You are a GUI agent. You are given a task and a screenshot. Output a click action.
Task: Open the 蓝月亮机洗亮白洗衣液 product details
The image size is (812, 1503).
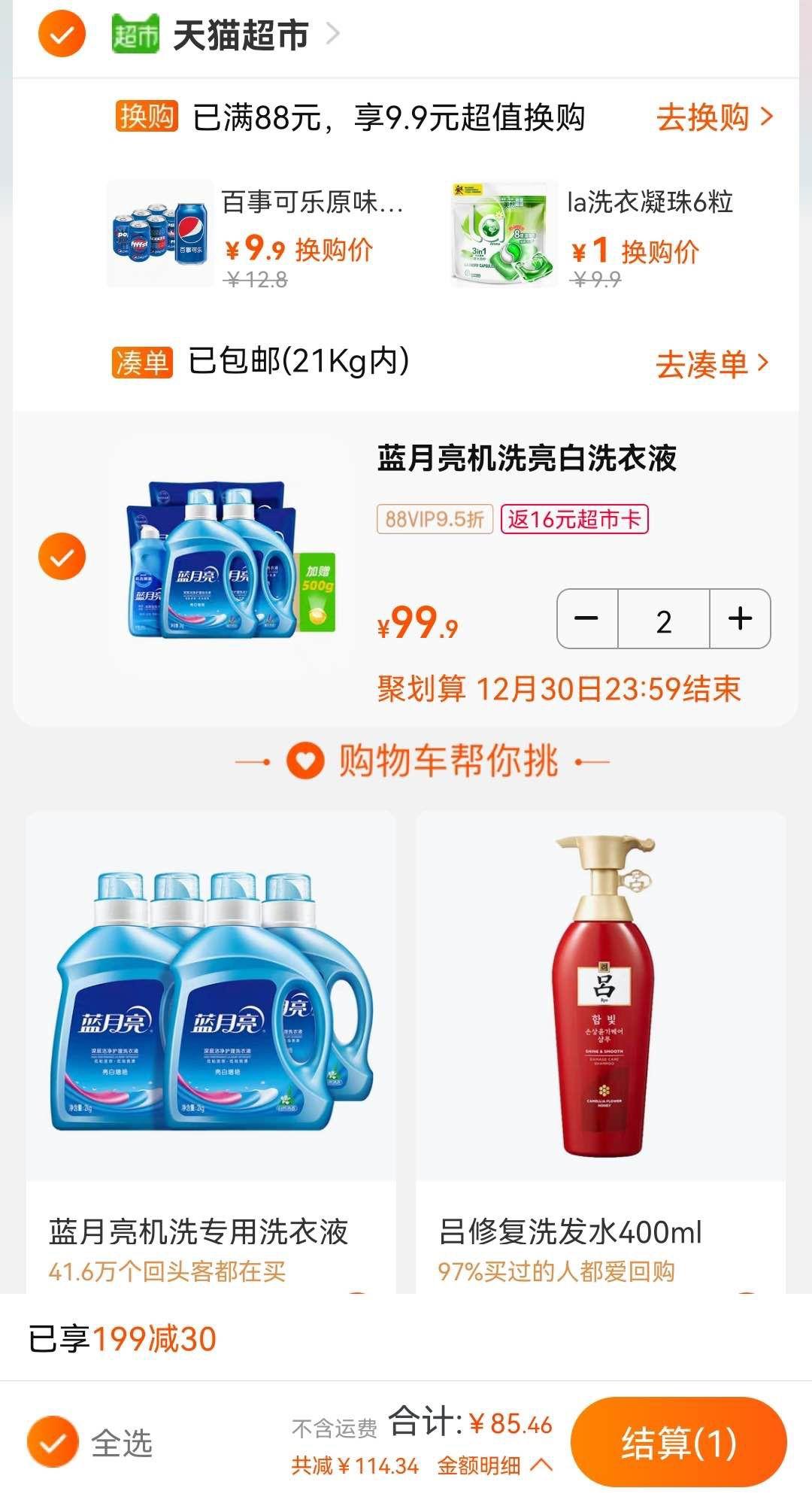(x=526, y=459)
